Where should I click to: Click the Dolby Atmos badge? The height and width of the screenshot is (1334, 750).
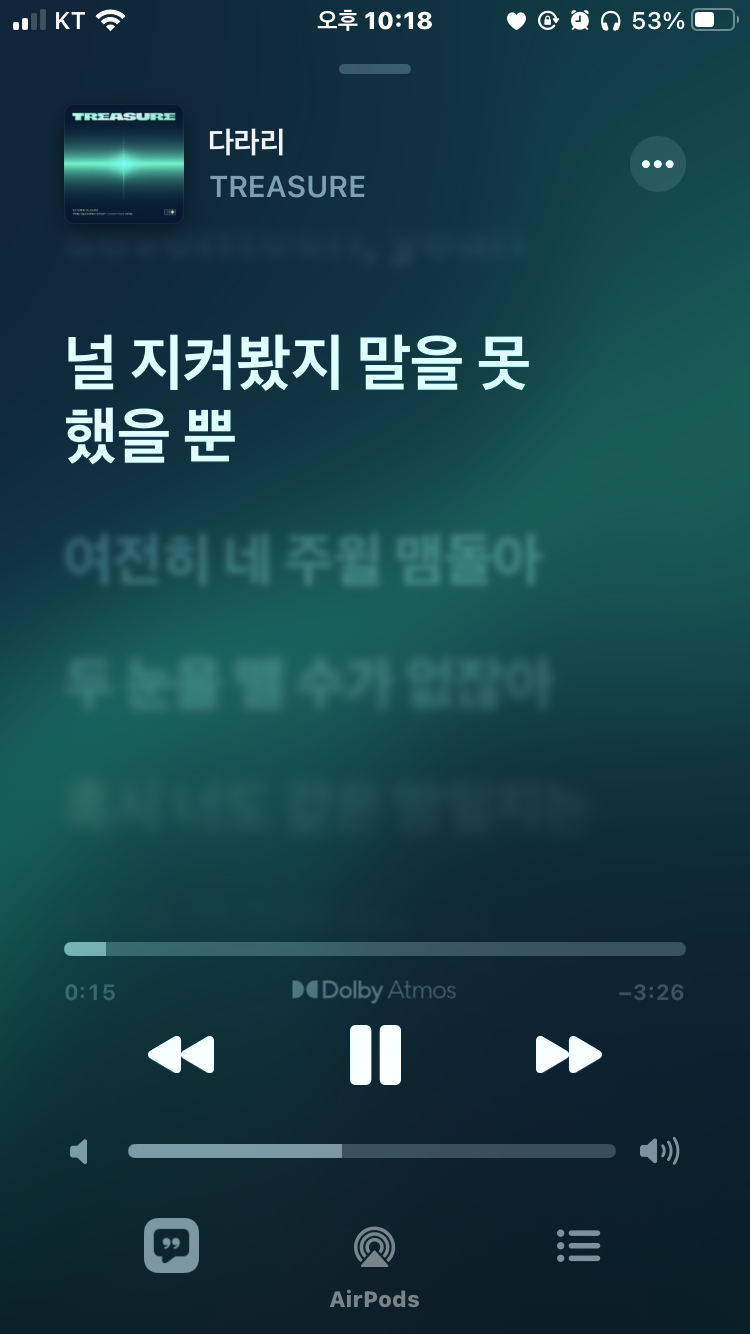[374, 991]
